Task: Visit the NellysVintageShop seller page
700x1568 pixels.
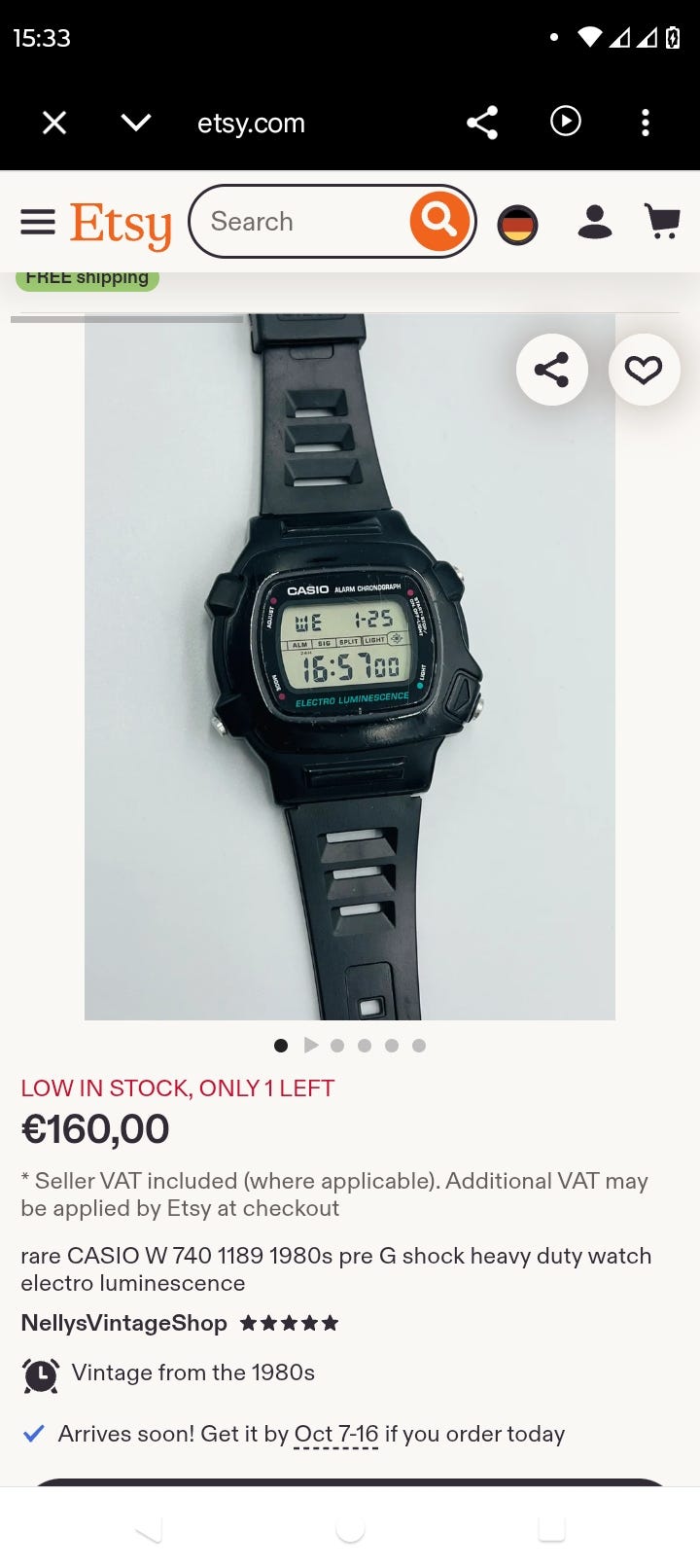Action: pos(123,1323)
